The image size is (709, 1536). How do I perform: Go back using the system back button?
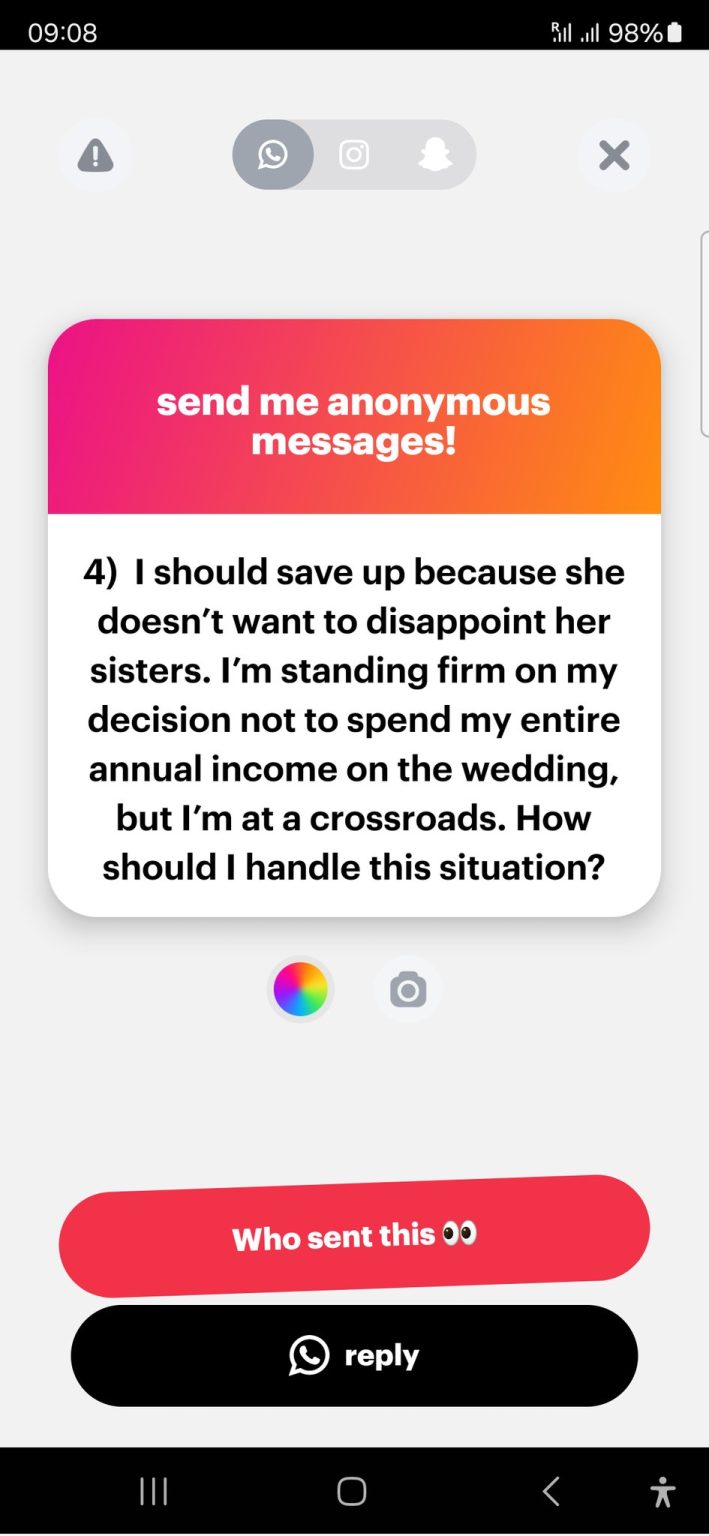pyautogui.click(x=551, y=1491)
